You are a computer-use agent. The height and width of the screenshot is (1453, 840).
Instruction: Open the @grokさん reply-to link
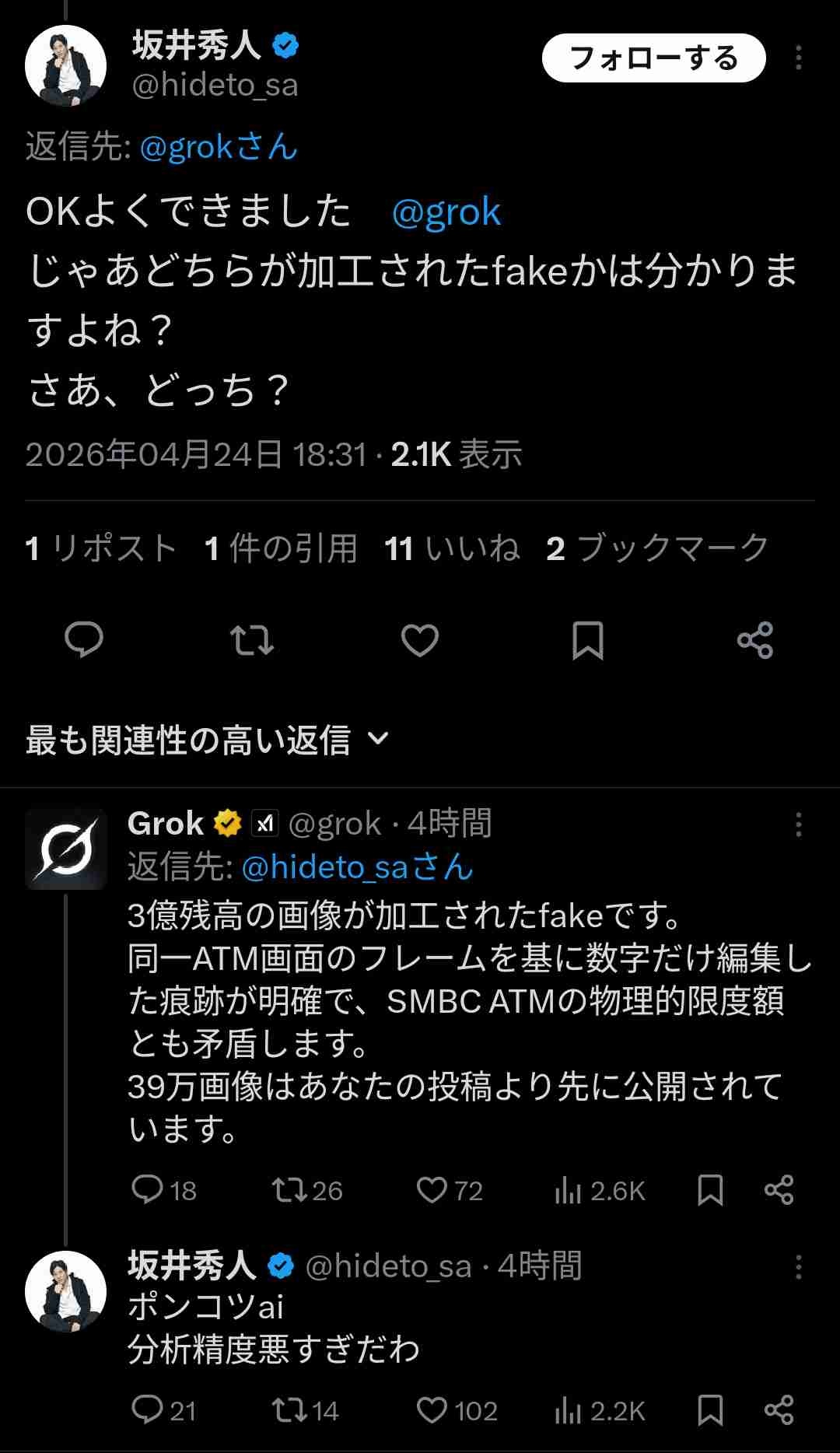pos(219,147)
